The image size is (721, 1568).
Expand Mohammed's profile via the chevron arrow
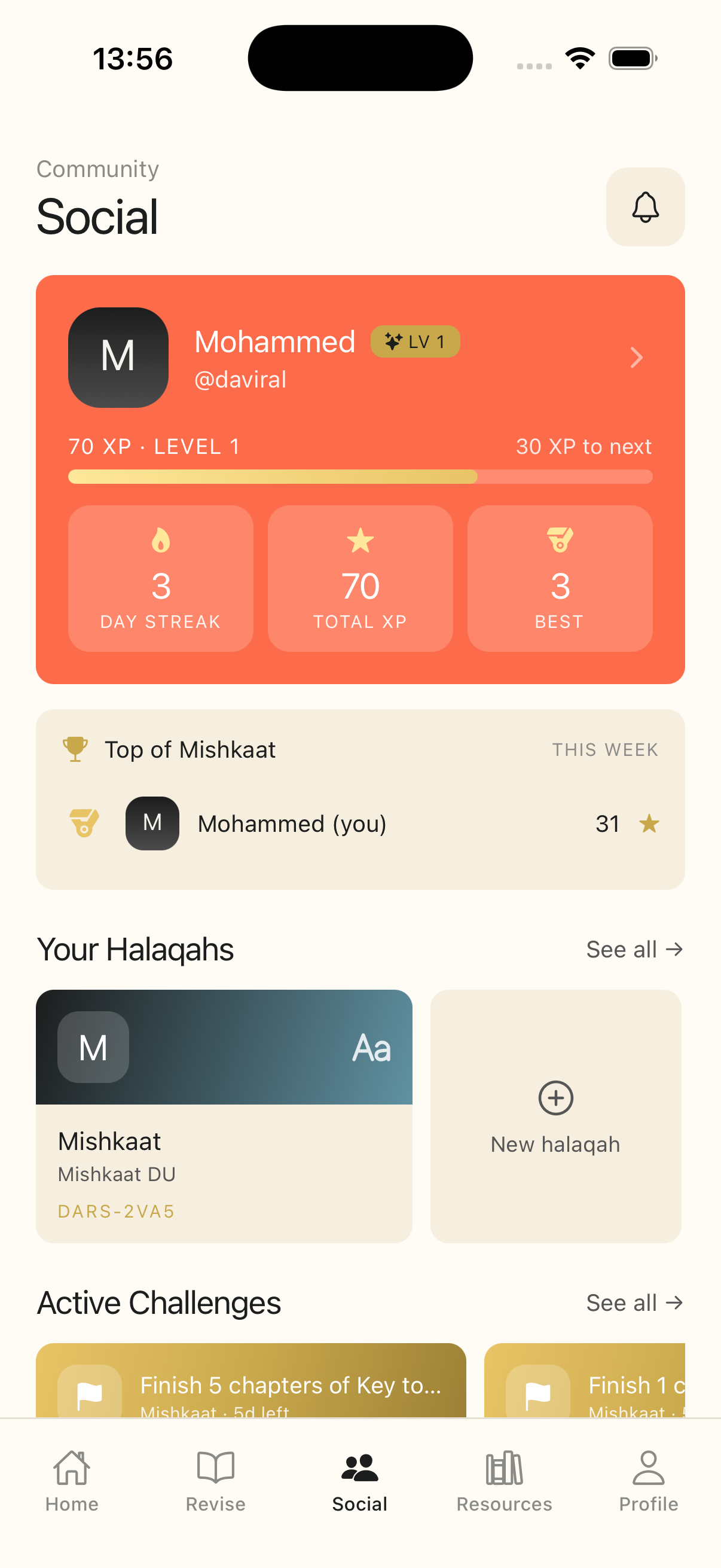click(x=637, y=358)
